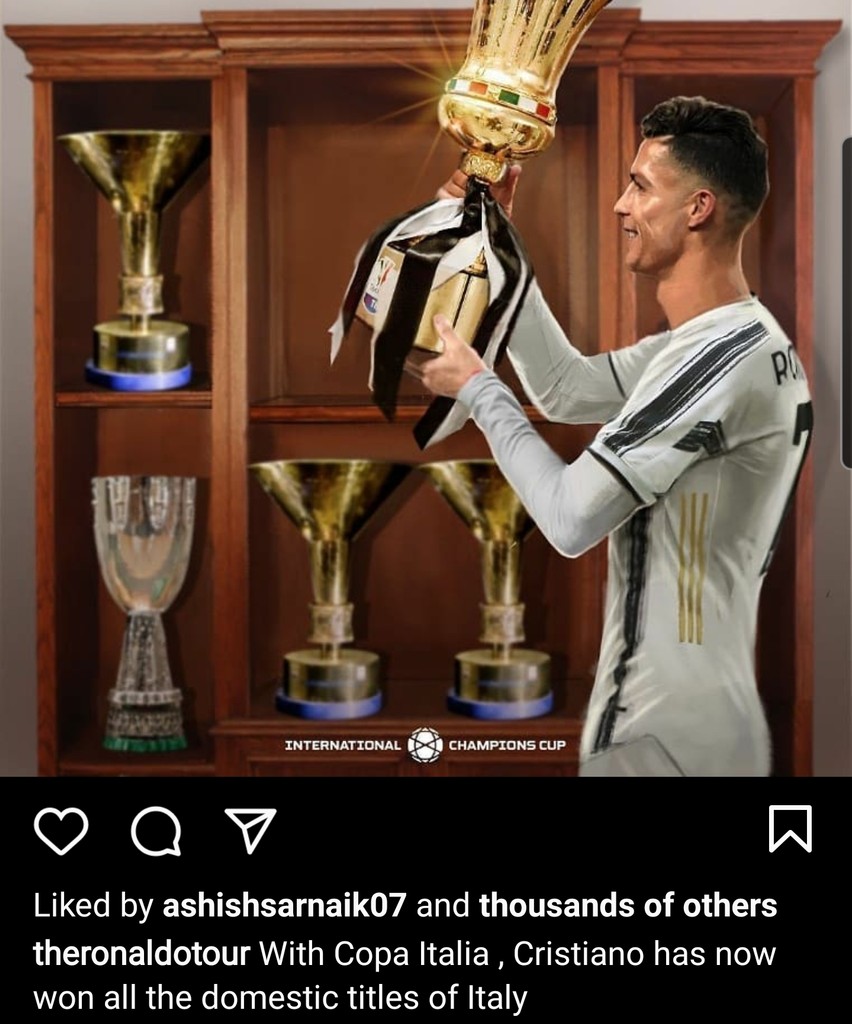Screen dimensions: 852x1024
Task: Open theronaldotour profile from the caption
Action: coord(141,953)
